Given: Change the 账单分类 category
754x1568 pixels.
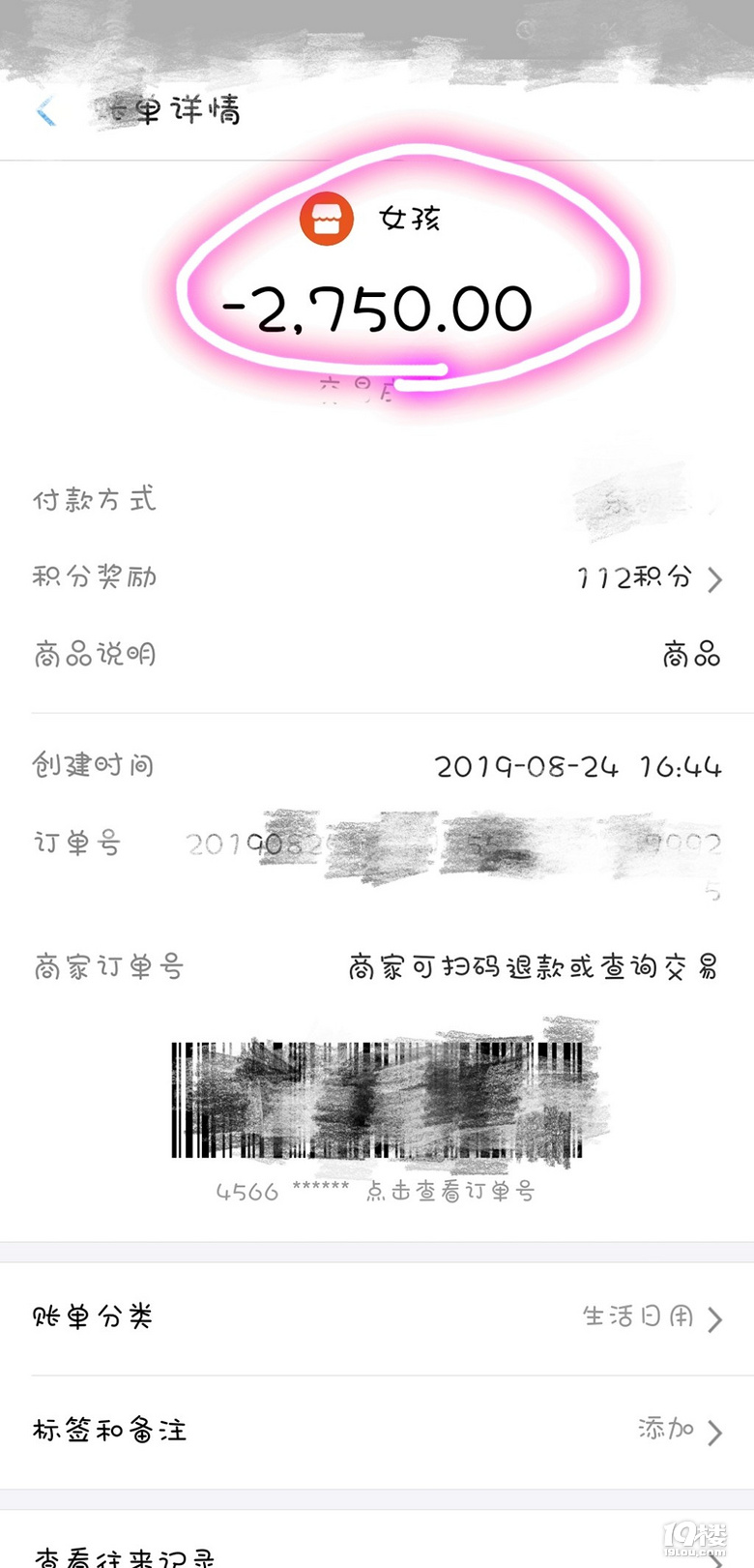Looking at the screenshot, I should point(377,1317).
